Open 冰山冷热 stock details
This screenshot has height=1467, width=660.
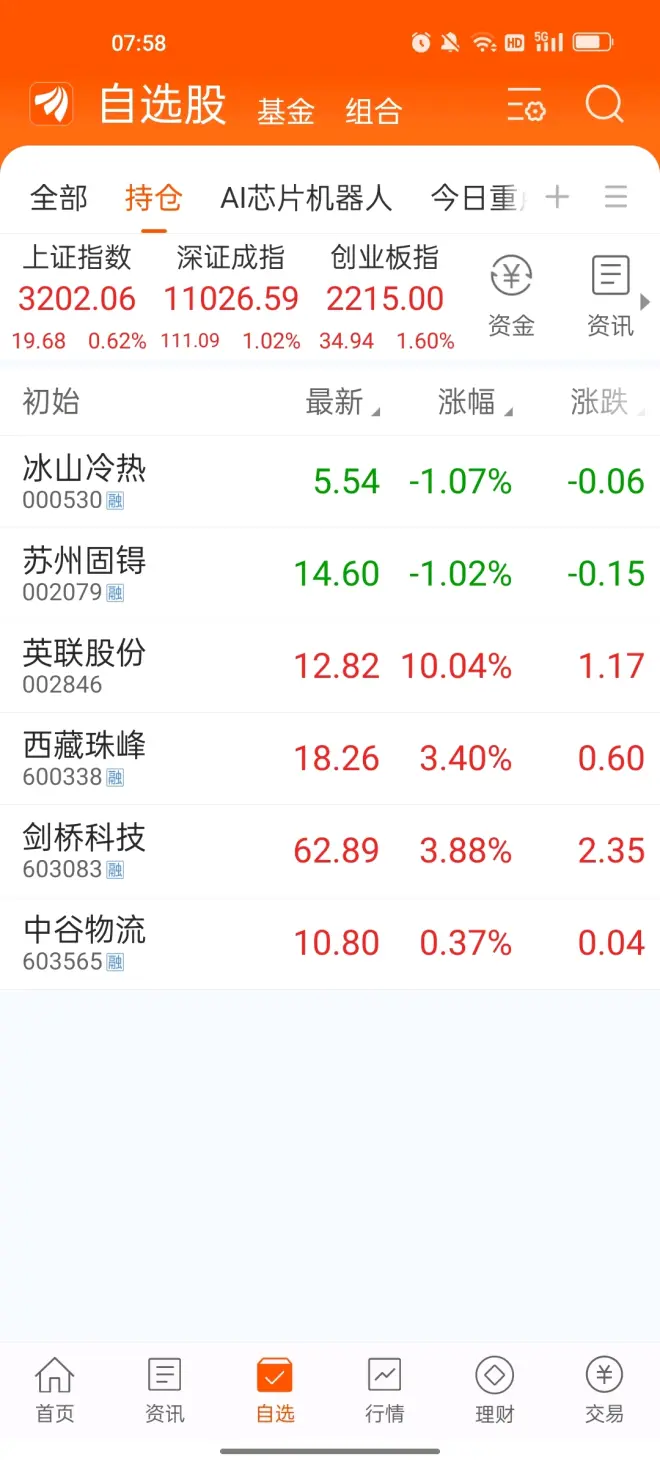point(85,481)
